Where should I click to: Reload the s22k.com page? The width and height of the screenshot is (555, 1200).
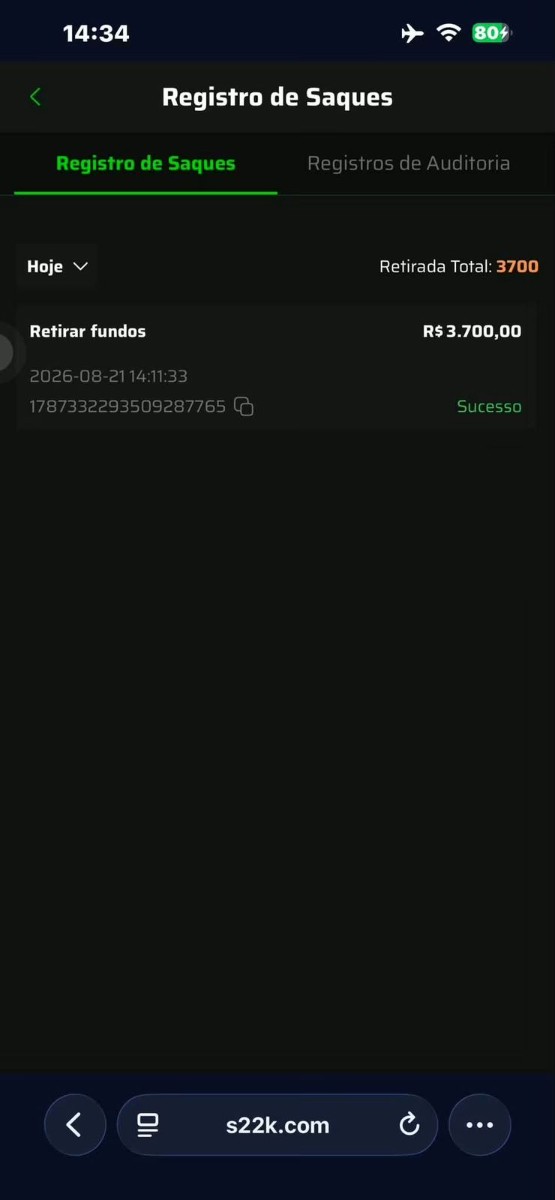pyautogui.click(x=409, y=1125)
